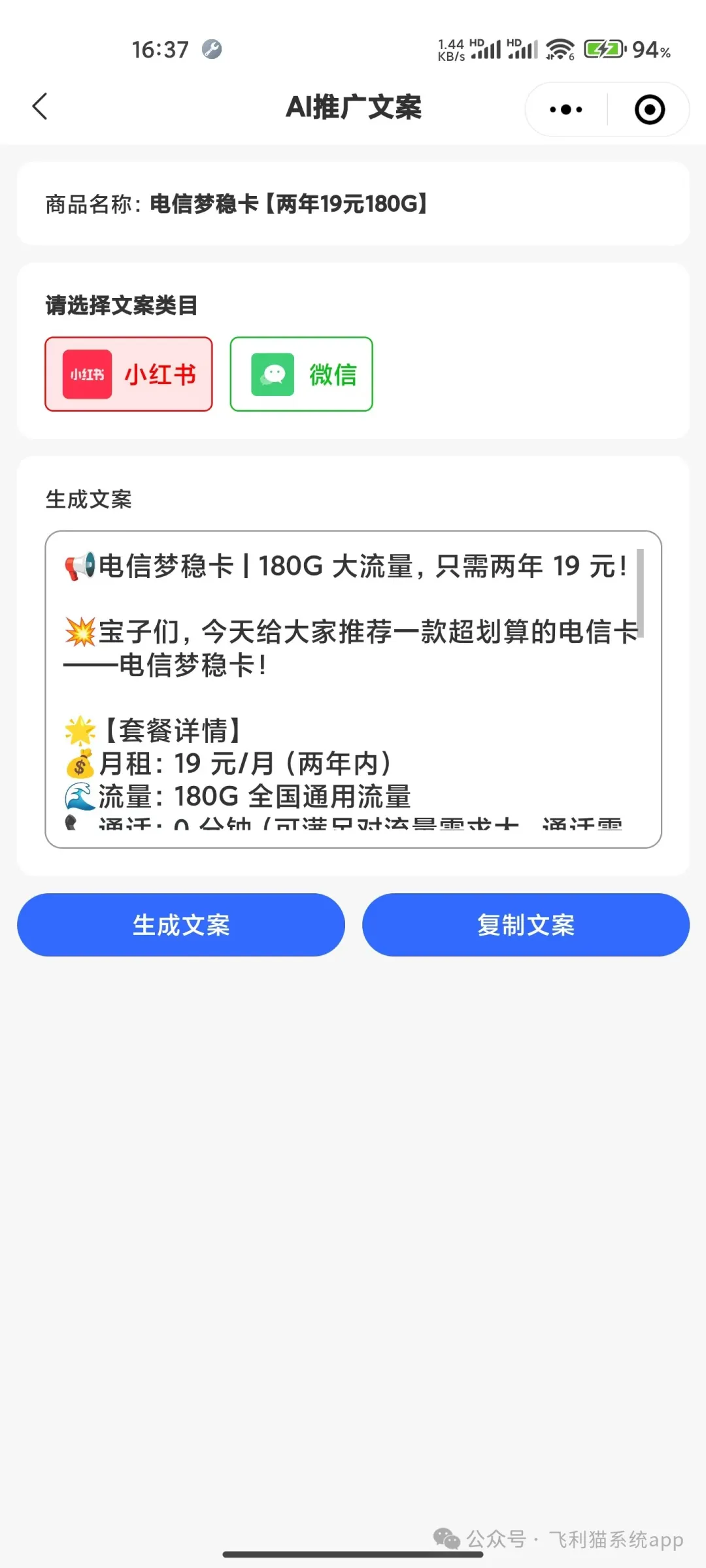Open the mini program three-dot menu
The width and height of the screenshot is (706, 1568).
(x=566, y=109)
